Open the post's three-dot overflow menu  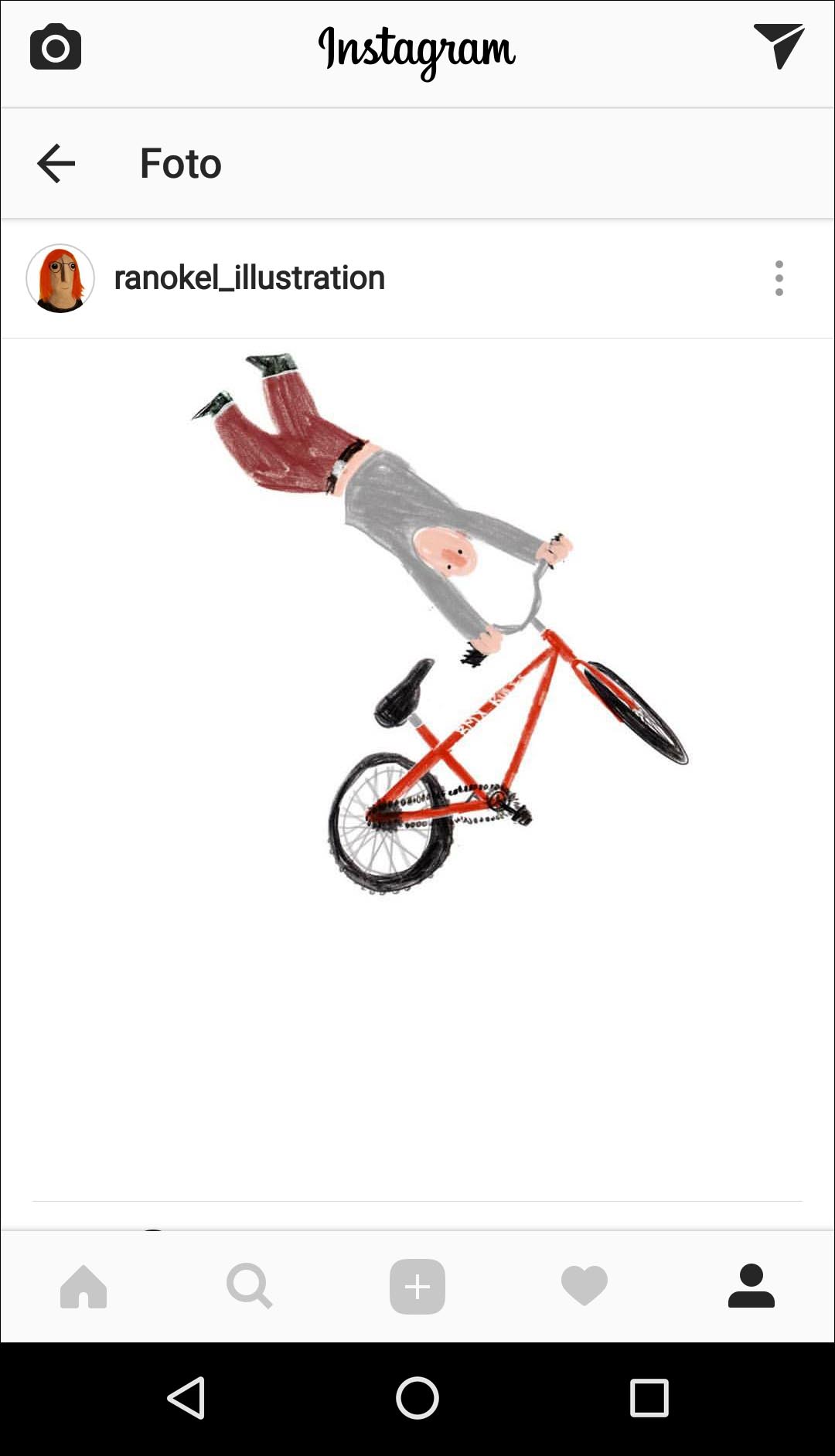point(779,278)
